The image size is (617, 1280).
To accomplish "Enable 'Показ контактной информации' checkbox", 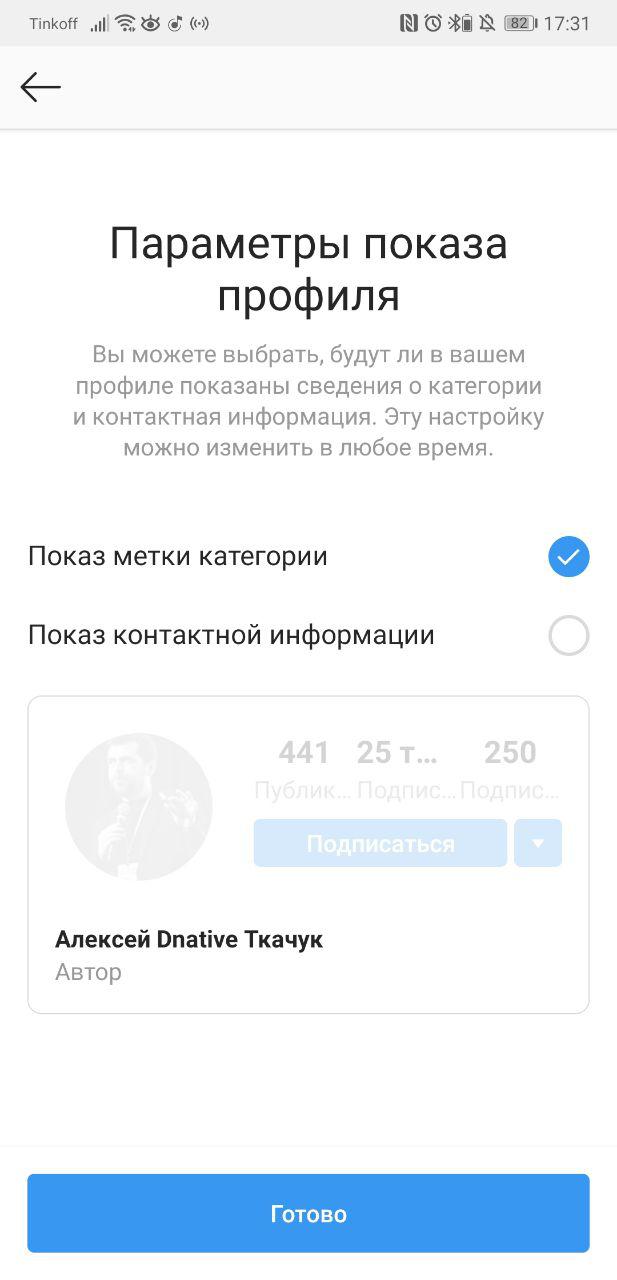I will [x=568, y=636].
